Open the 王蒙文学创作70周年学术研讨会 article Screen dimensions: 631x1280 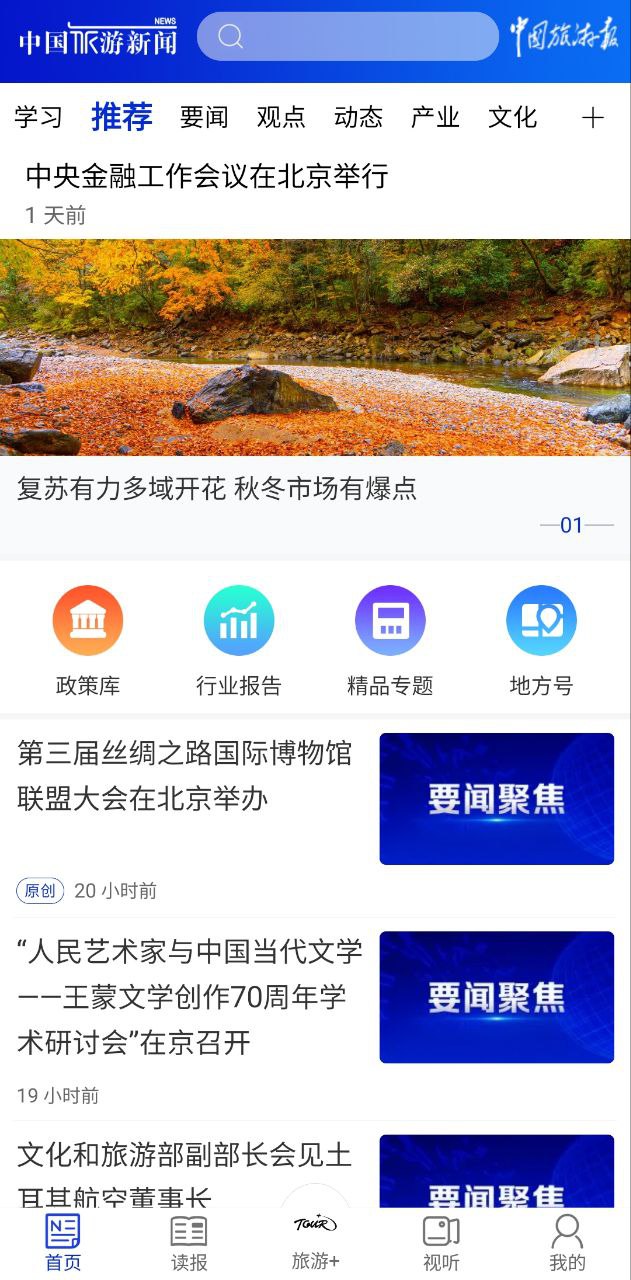pos(190,996)
